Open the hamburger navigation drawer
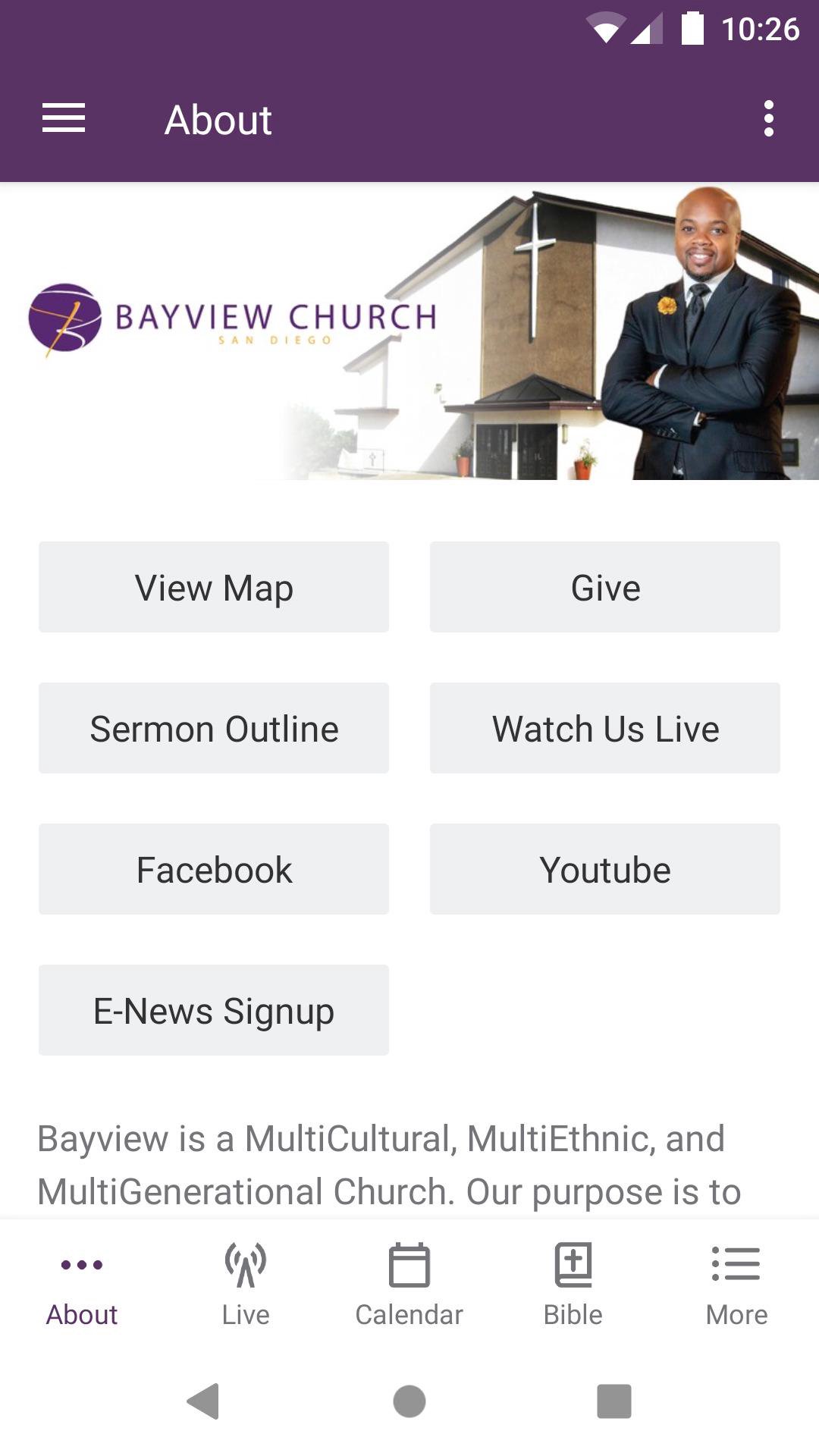Screen dimensions: 819x1456 pos(64,119)
